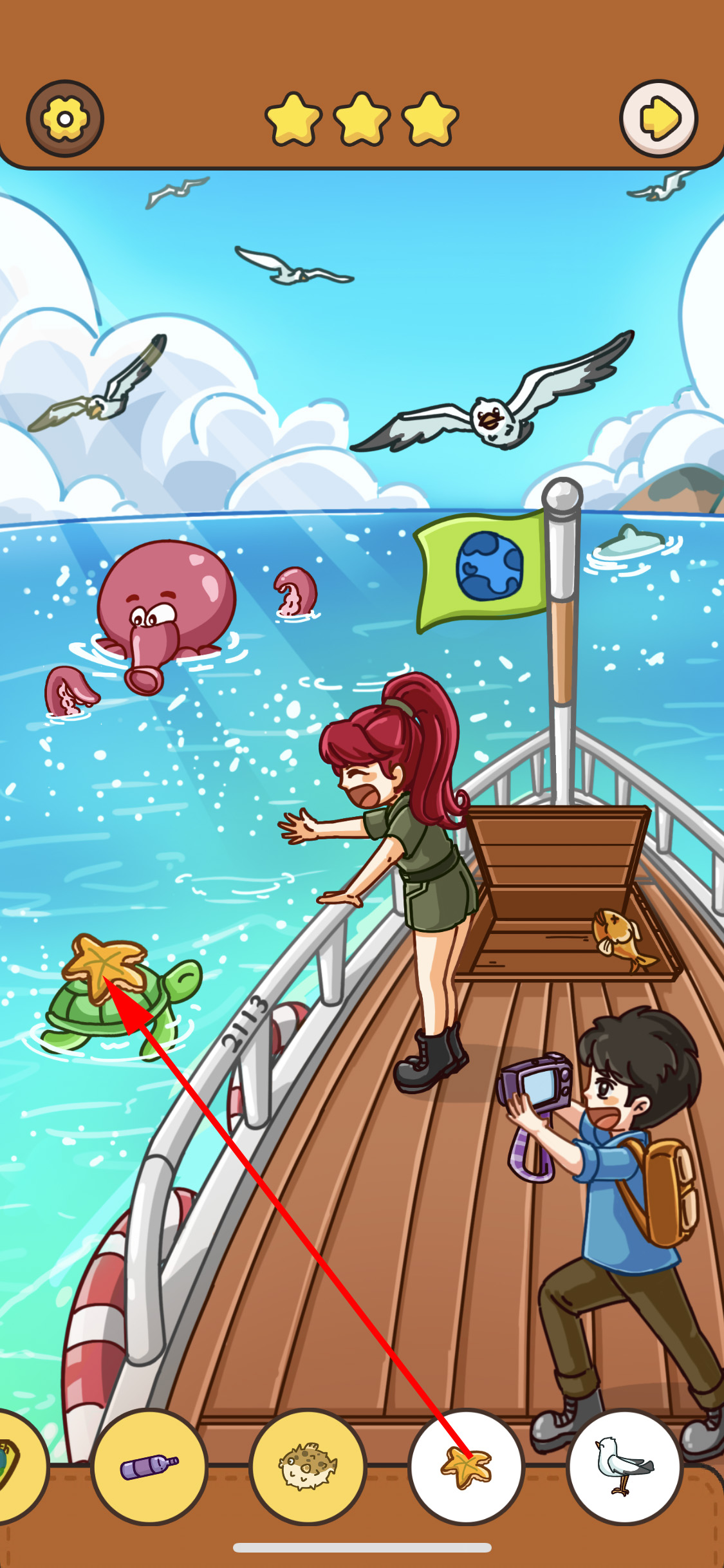Screen dimensions: 724x1568
Task: Select the purple bottle item
Action: [149, 1467]
